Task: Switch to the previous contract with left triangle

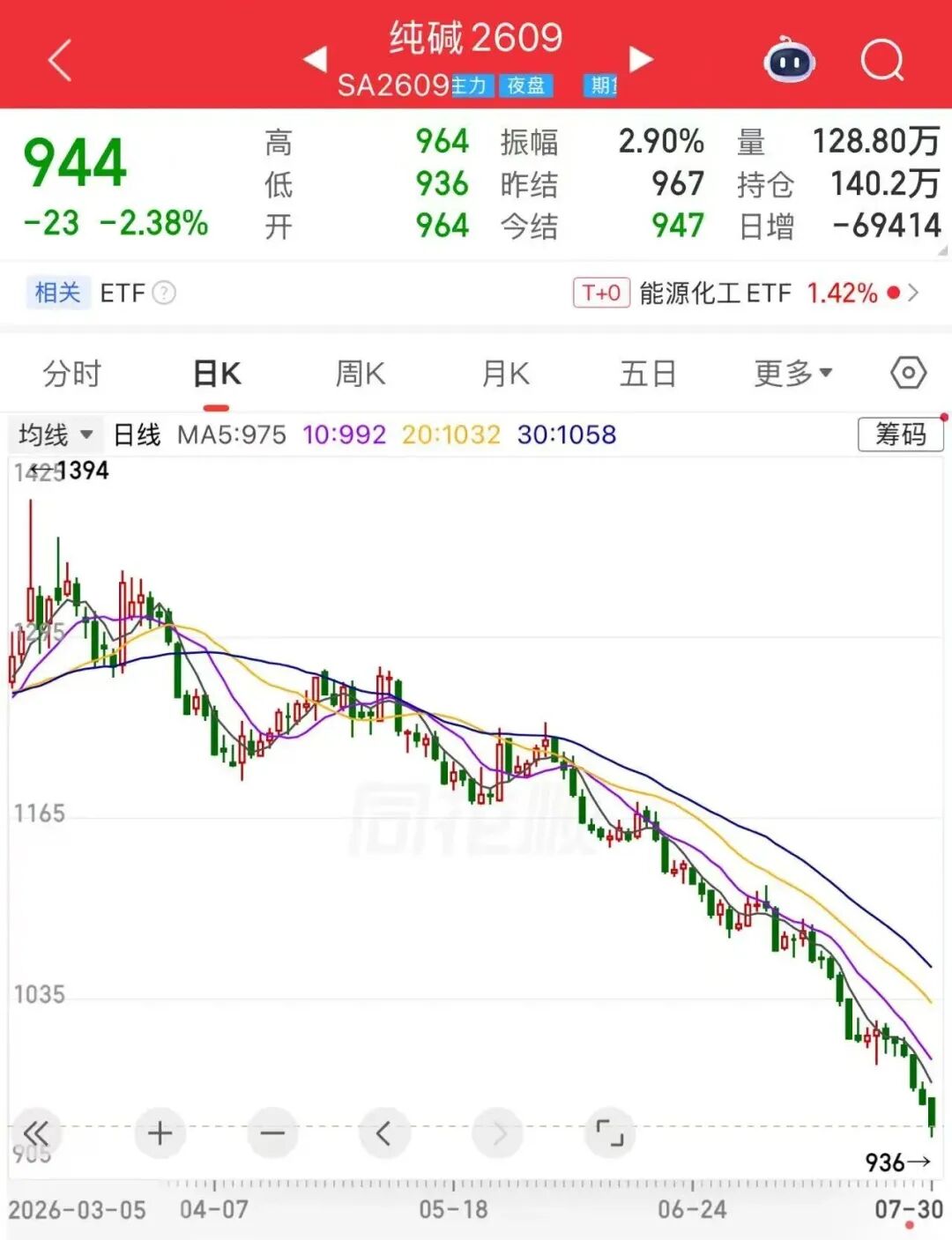Action: click(x=315, y=59)
